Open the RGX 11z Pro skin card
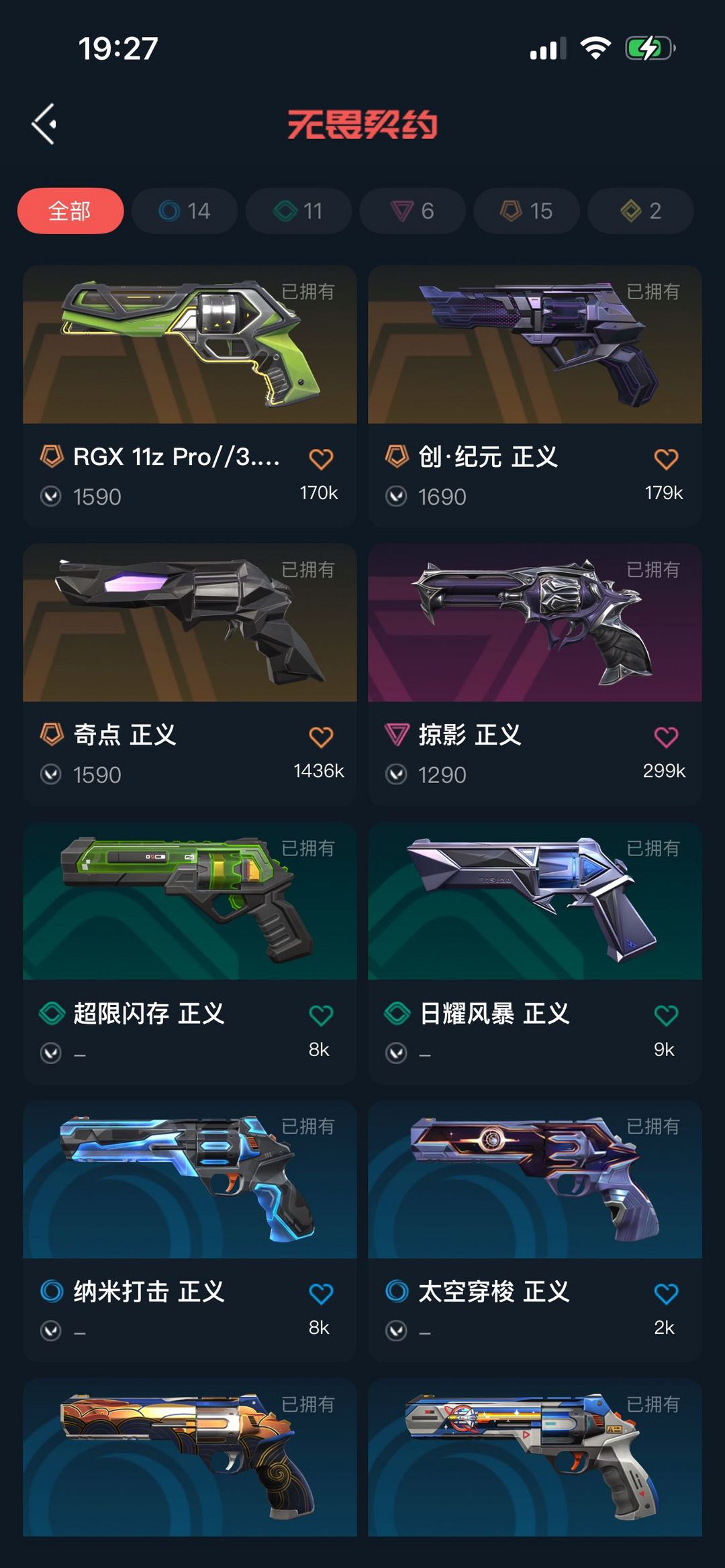 (190, 396)
